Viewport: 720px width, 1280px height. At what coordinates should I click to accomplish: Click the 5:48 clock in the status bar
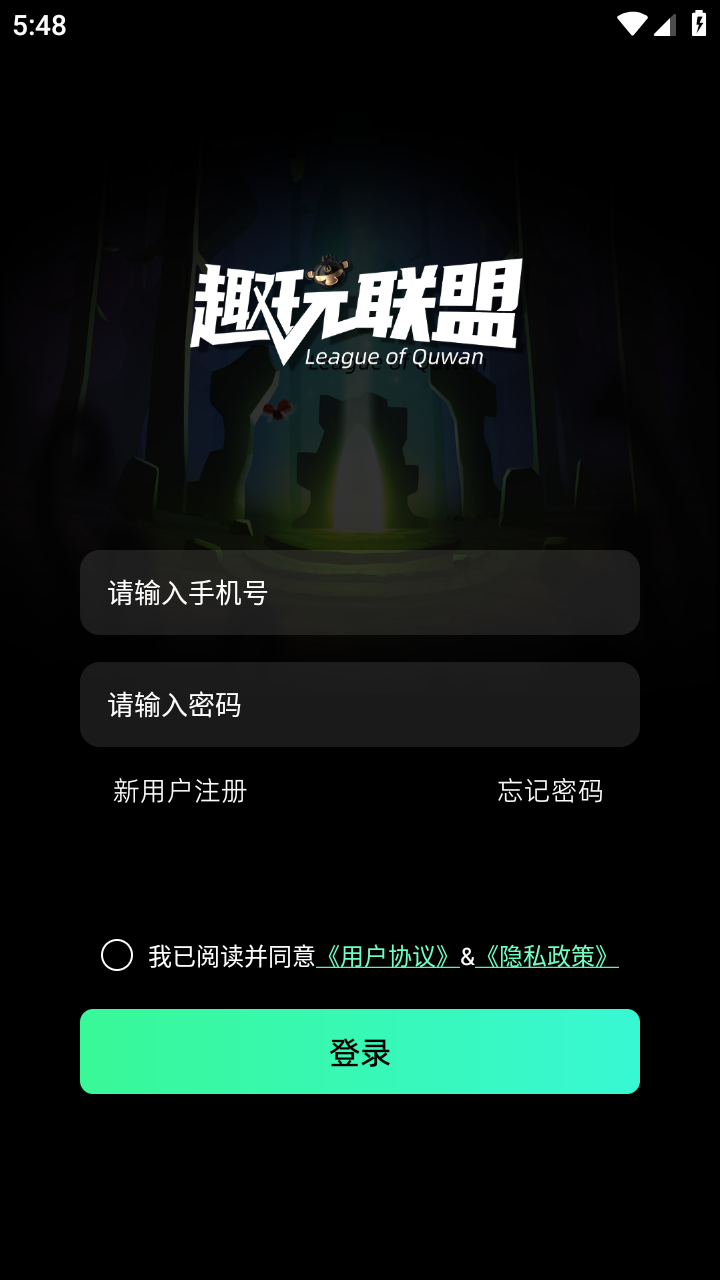click(x=37, y=25)
